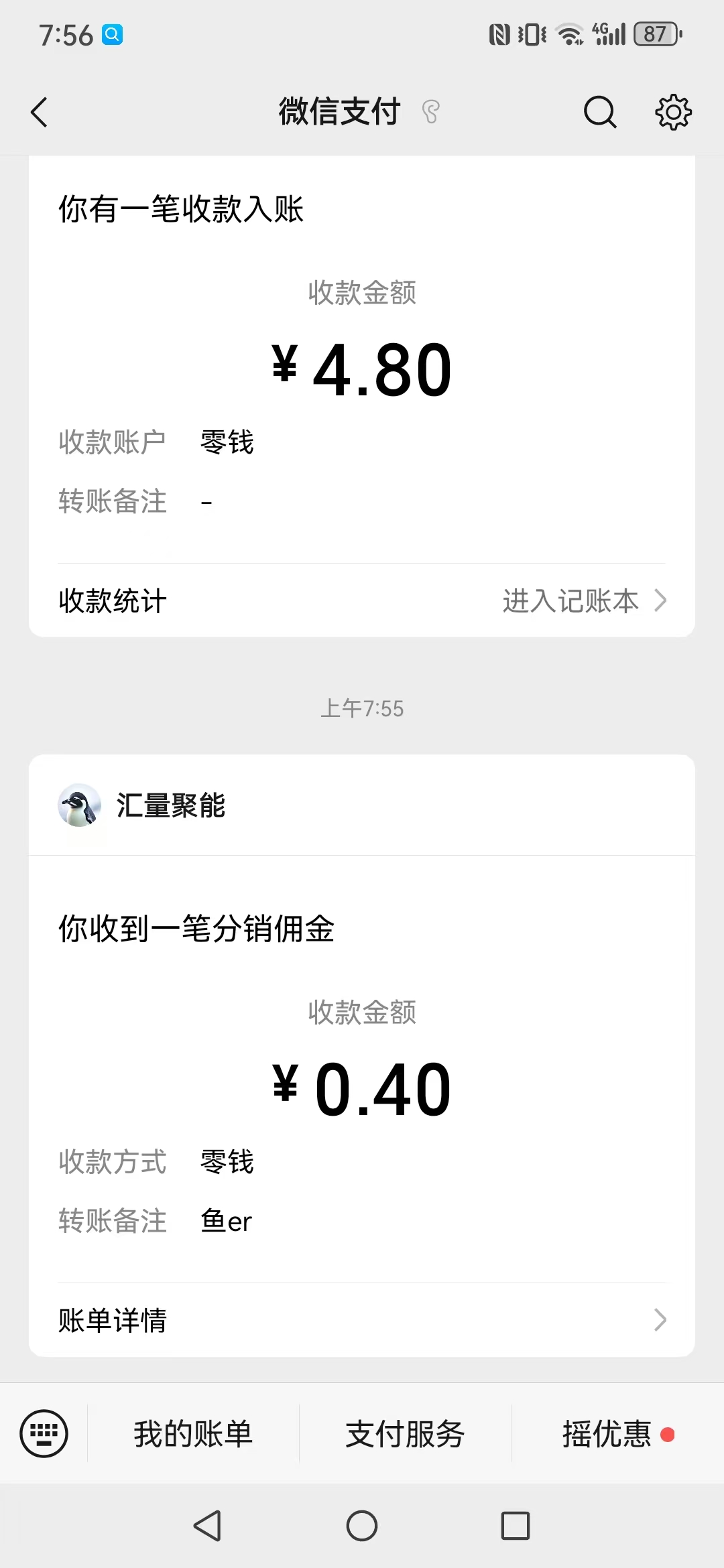Tap the back arrow to leave 微信支付
Screen dimensions: 724x1568
click(x=38, y=112)
